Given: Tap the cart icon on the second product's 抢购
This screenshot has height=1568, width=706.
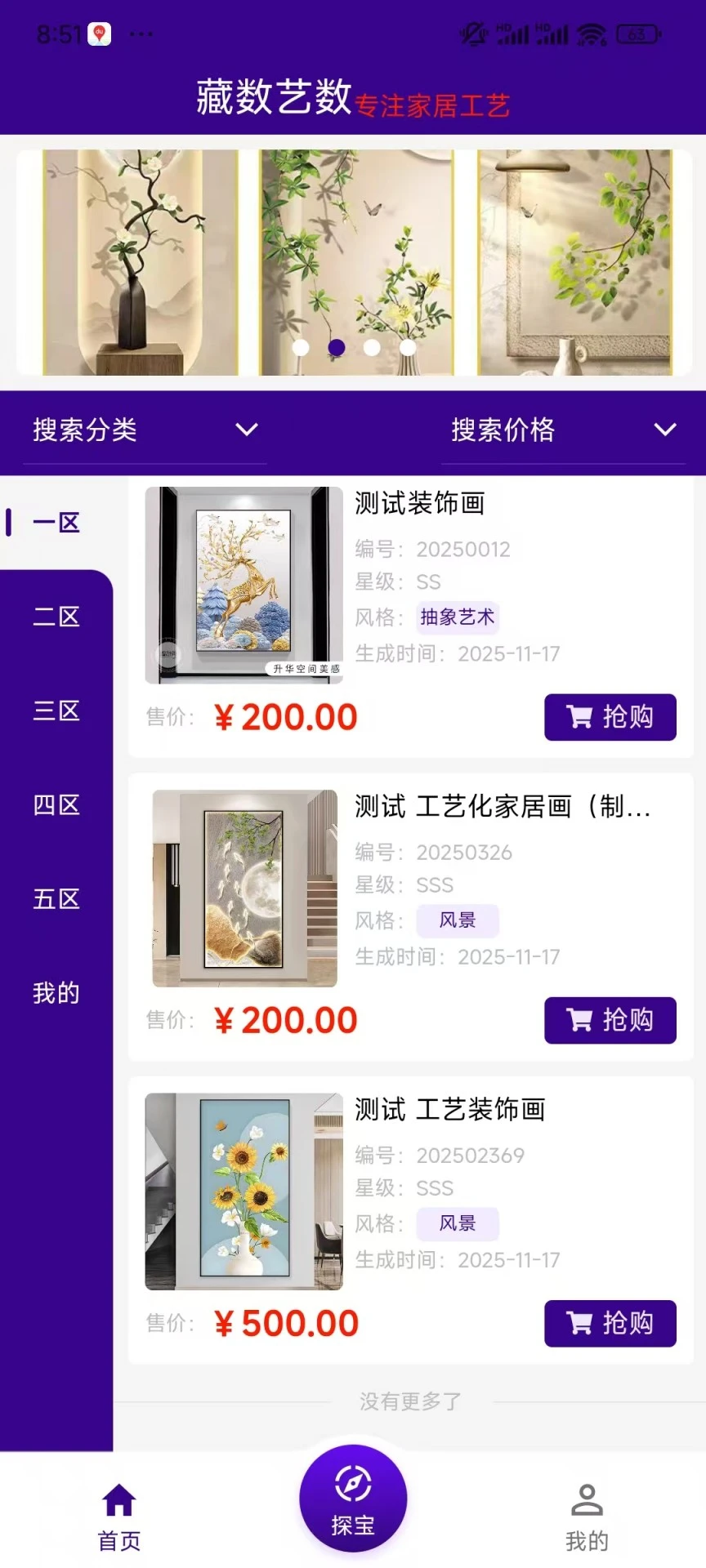Looking at the screenshot, I should (579, 1020).
